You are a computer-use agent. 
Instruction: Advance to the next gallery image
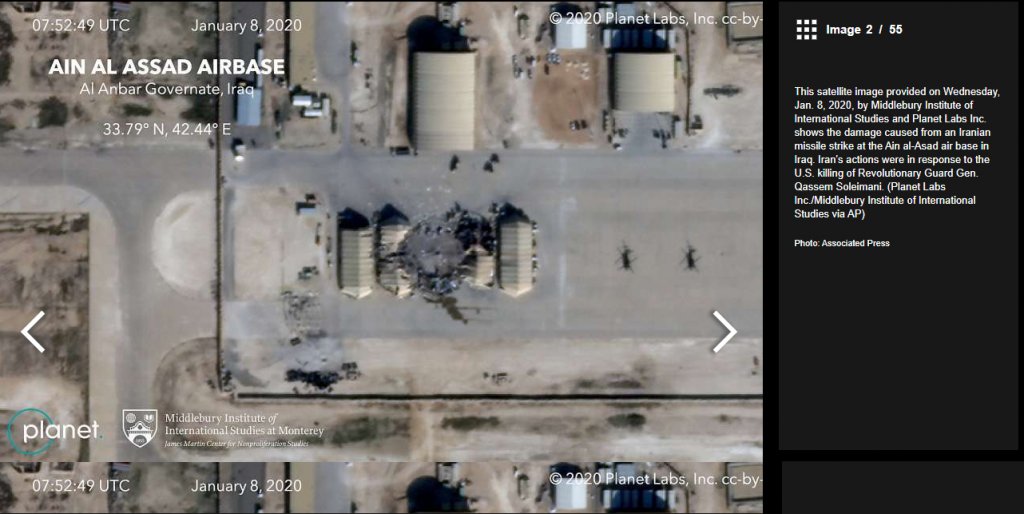[724, 332]
